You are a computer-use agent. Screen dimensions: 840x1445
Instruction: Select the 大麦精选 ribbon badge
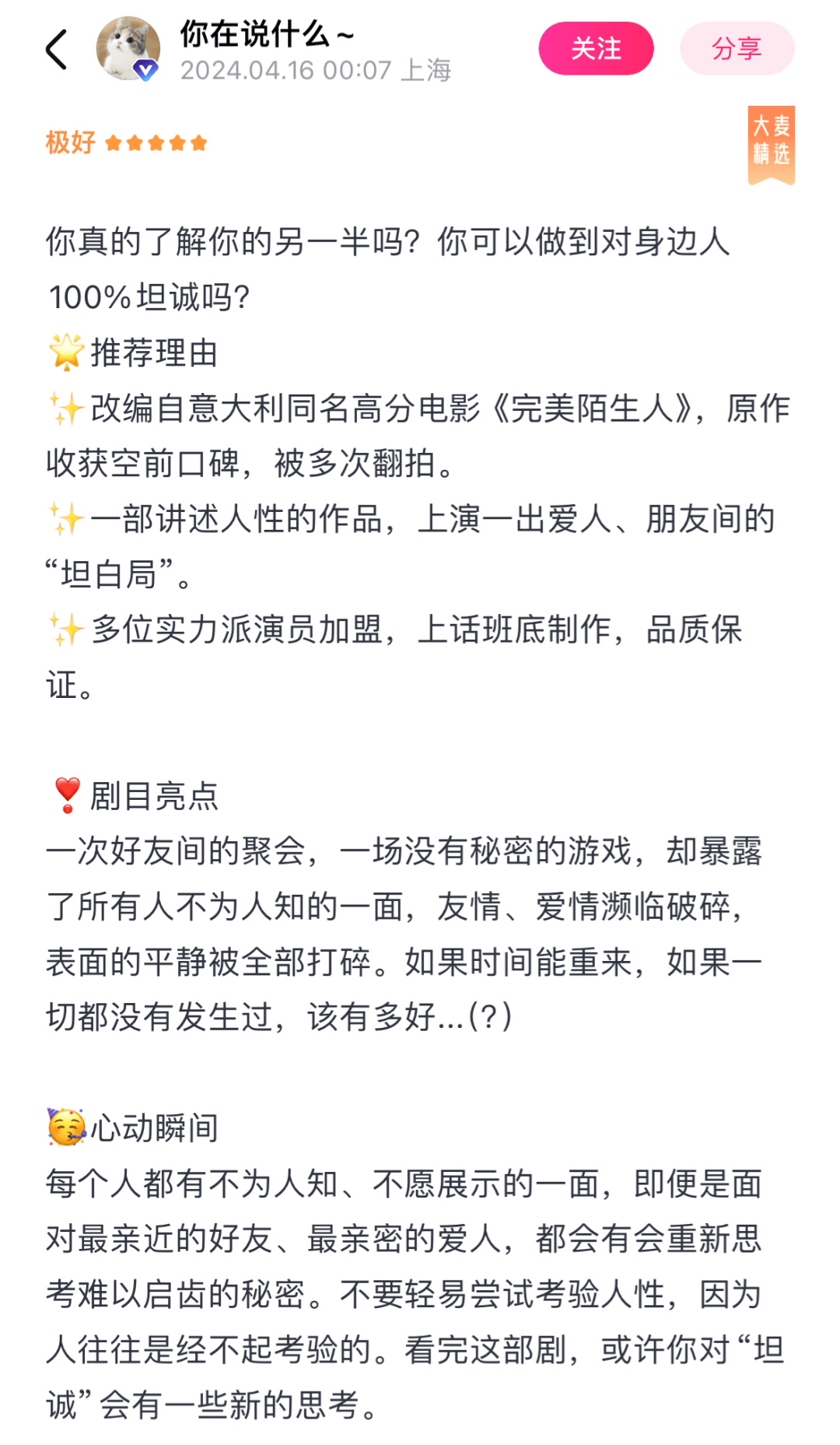(771, 144)
